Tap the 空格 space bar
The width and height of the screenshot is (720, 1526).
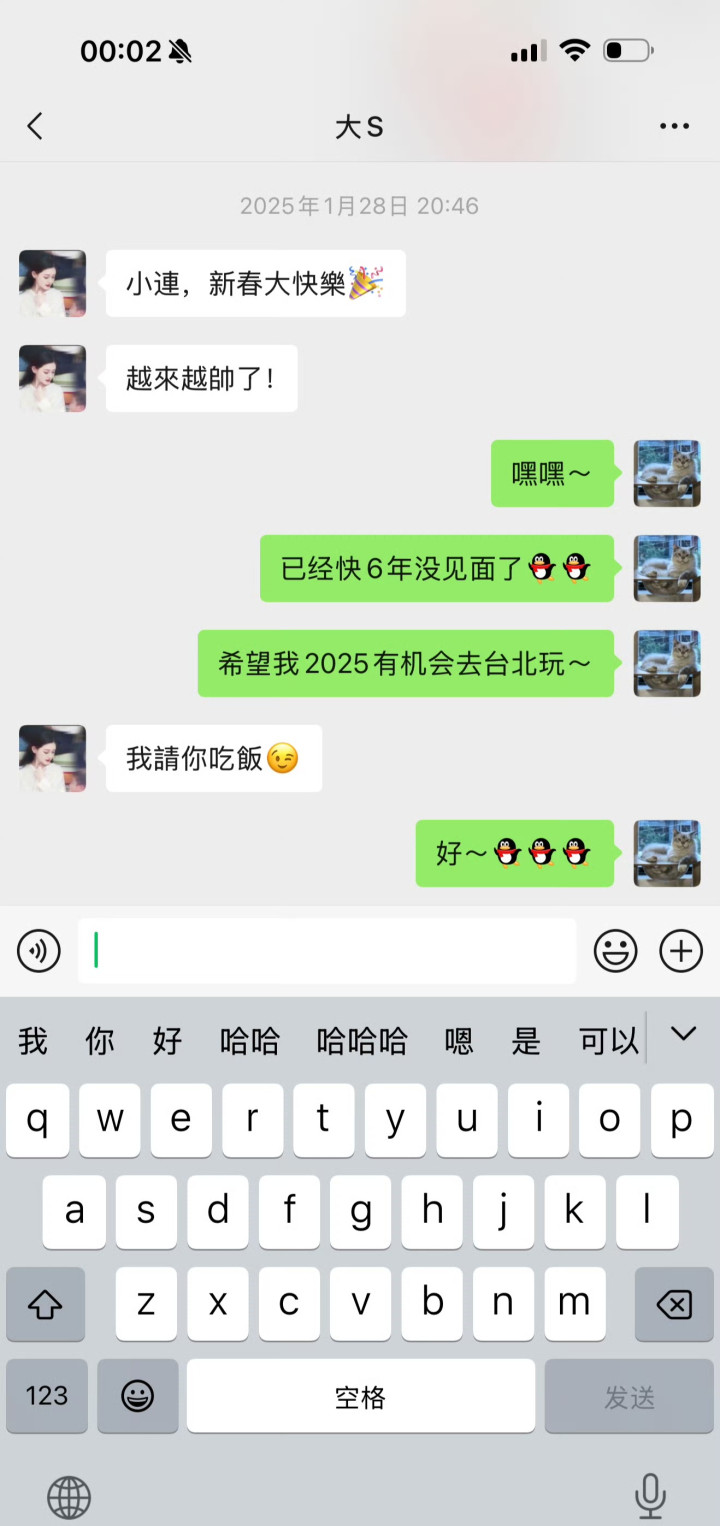click(360, 1396)
